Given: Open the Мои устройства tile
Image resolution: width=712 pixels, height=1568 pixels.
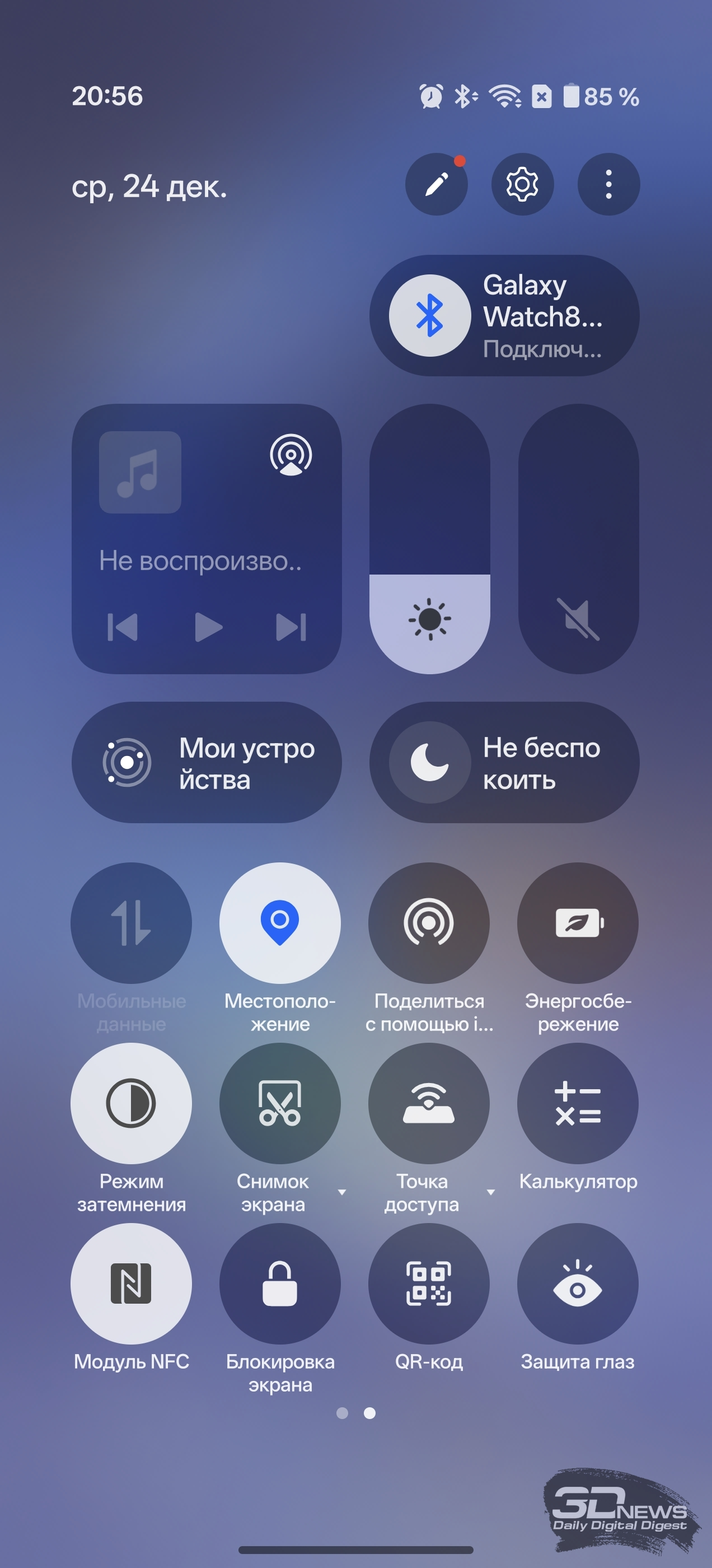Looking at the screenshot, I should tap(207, 763).
